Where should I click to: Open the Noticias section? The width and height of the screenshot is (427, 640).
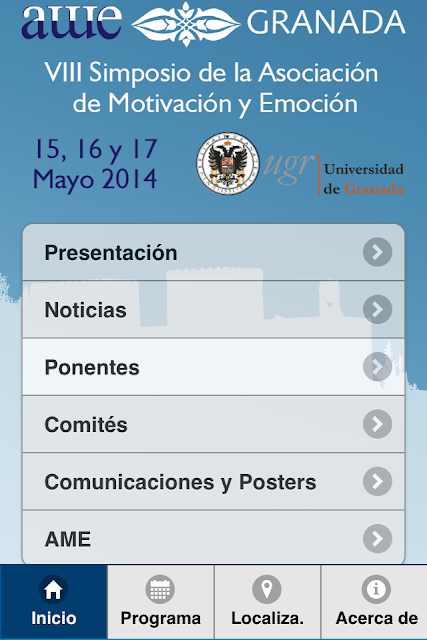click(214, 309)
